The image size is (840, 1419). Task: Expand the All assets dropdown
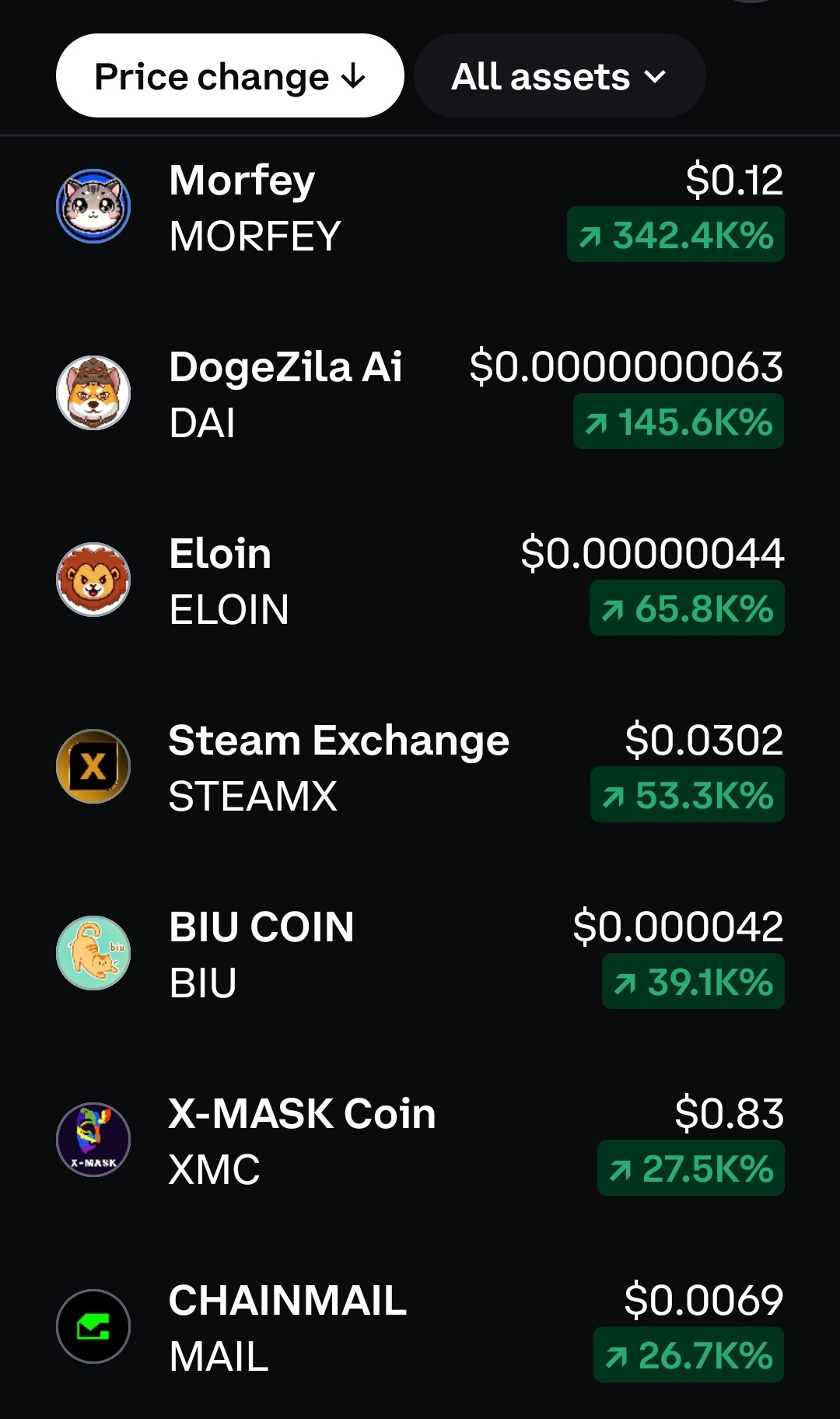pos(560,75)
